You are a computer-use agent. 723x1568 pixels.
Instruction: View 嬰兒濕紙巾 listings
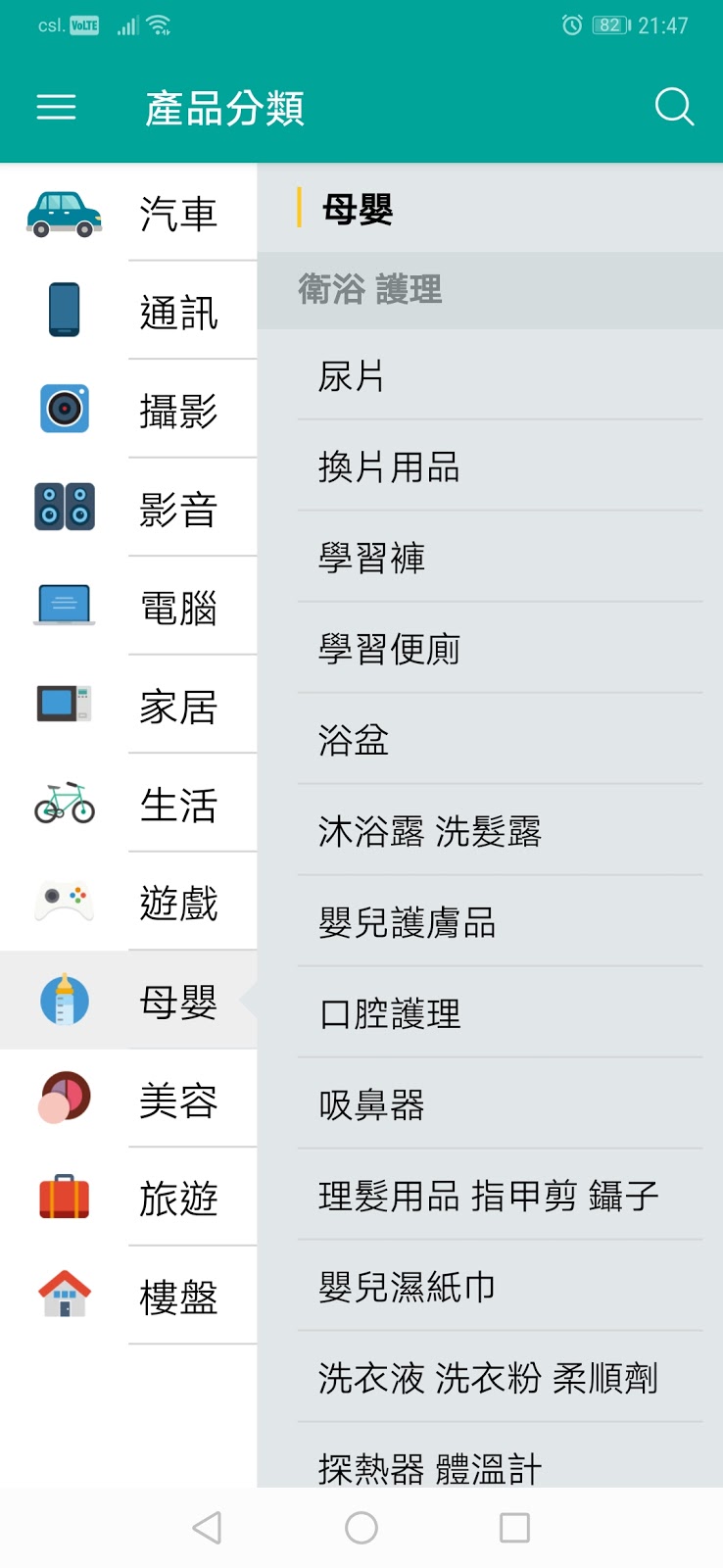click(500, 1287)
